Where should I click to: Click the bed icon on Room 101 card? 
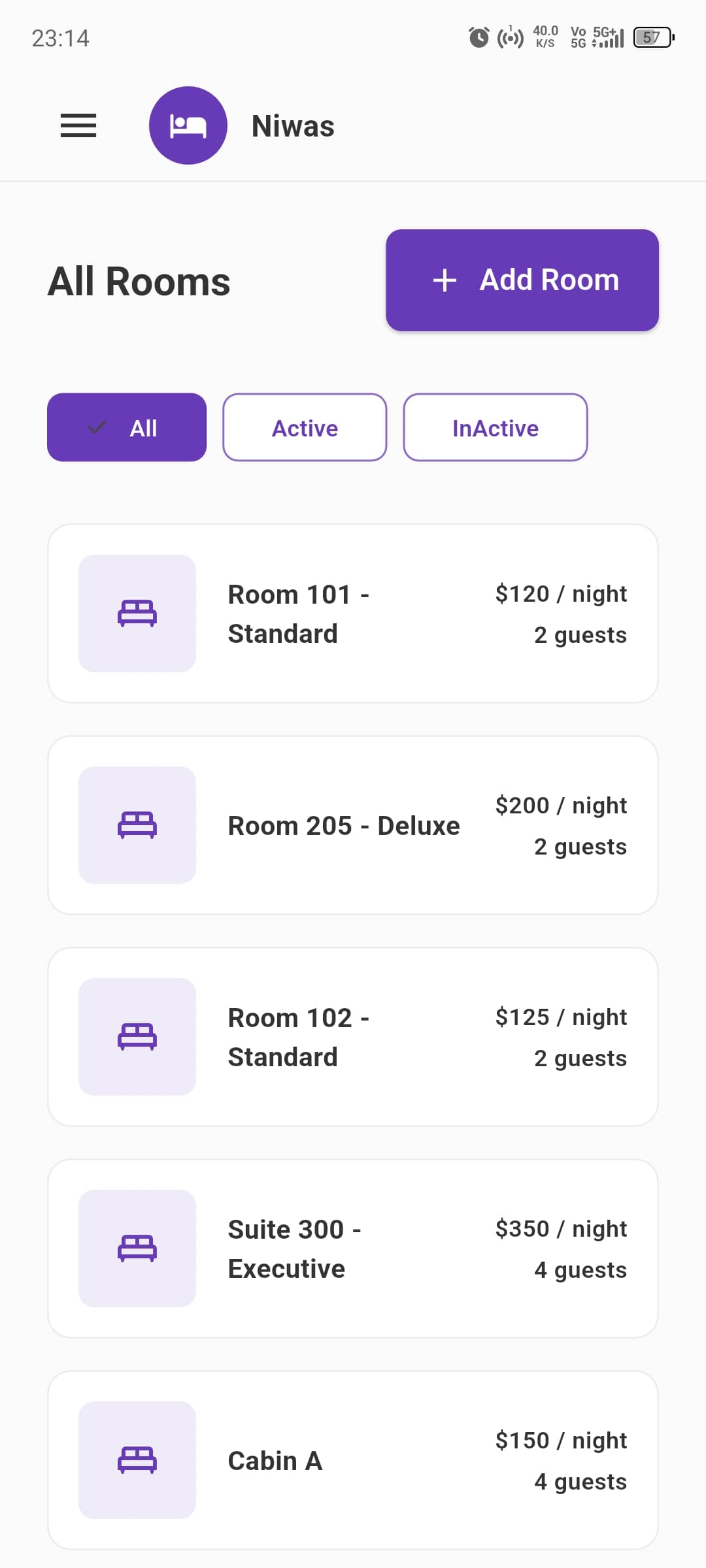tap(137, 612)
